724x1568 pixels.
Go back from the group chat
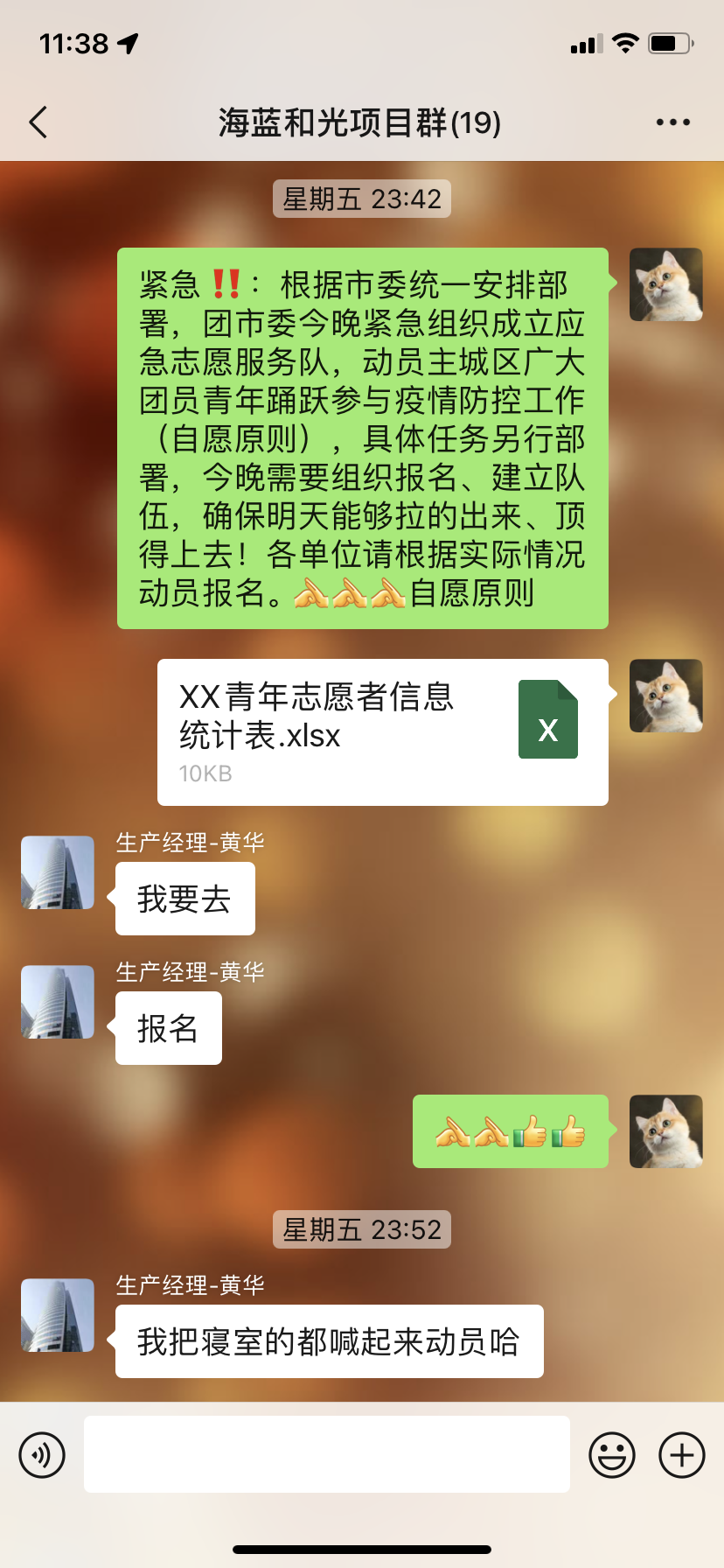coord(38,122)
